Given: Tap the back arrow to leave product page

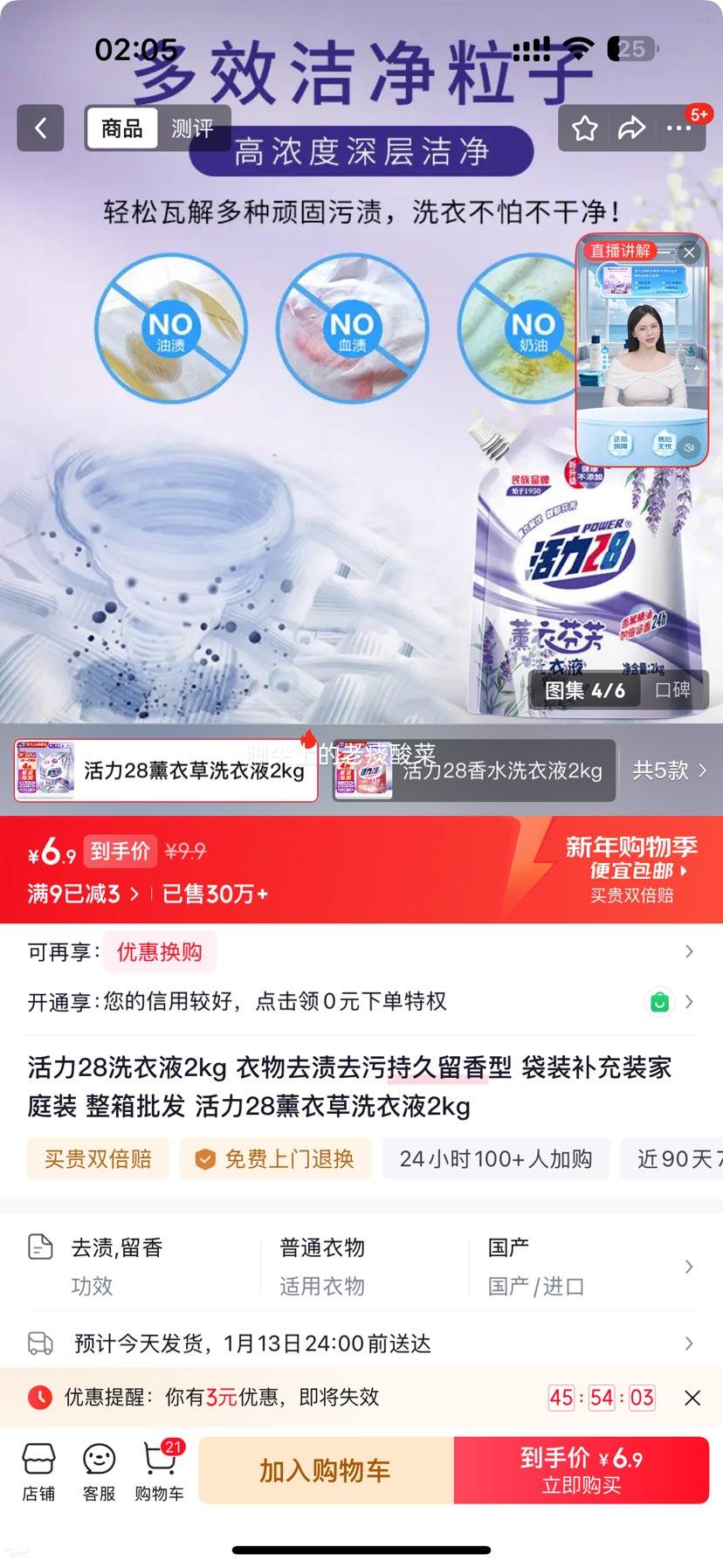Looking at the screenshot, I should tap(40, 128).
